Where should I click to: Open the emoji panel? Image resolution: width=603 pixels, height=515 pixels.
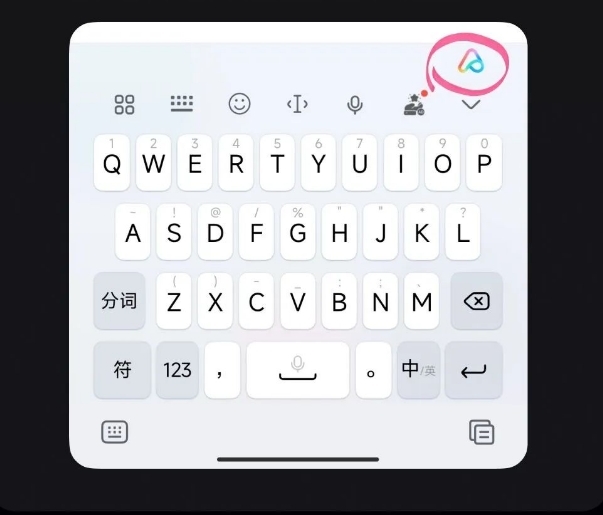[x=239, y=104]
